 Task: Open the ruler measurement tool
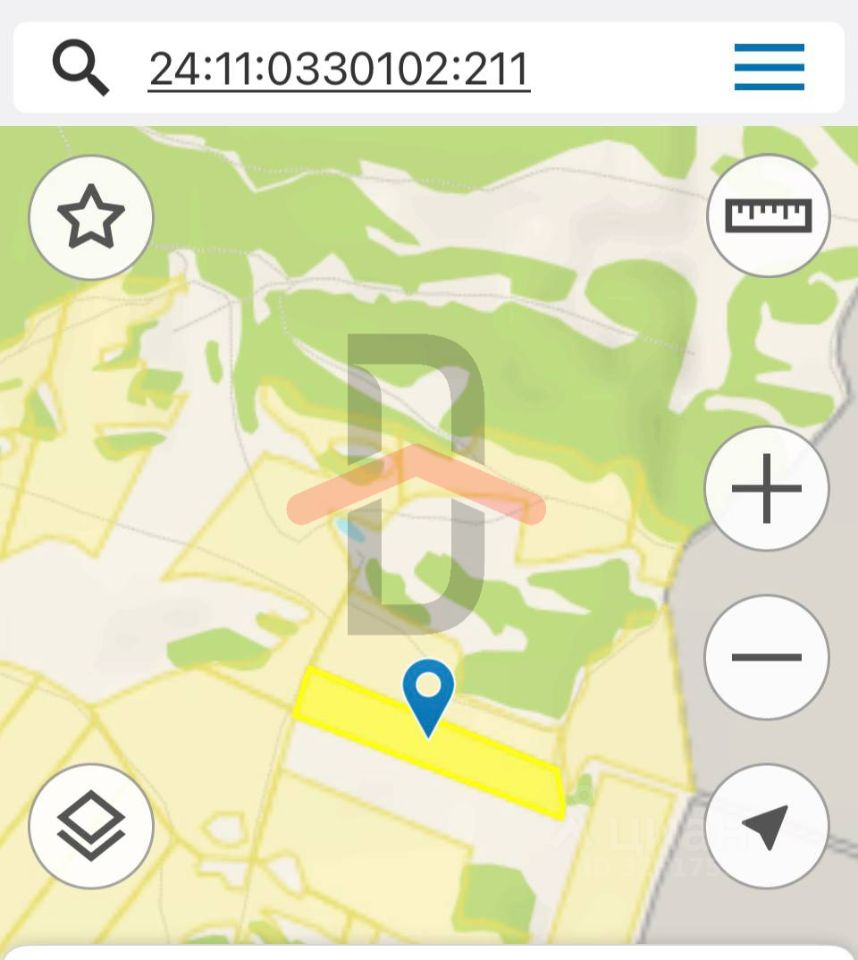(x=768, y=215)
